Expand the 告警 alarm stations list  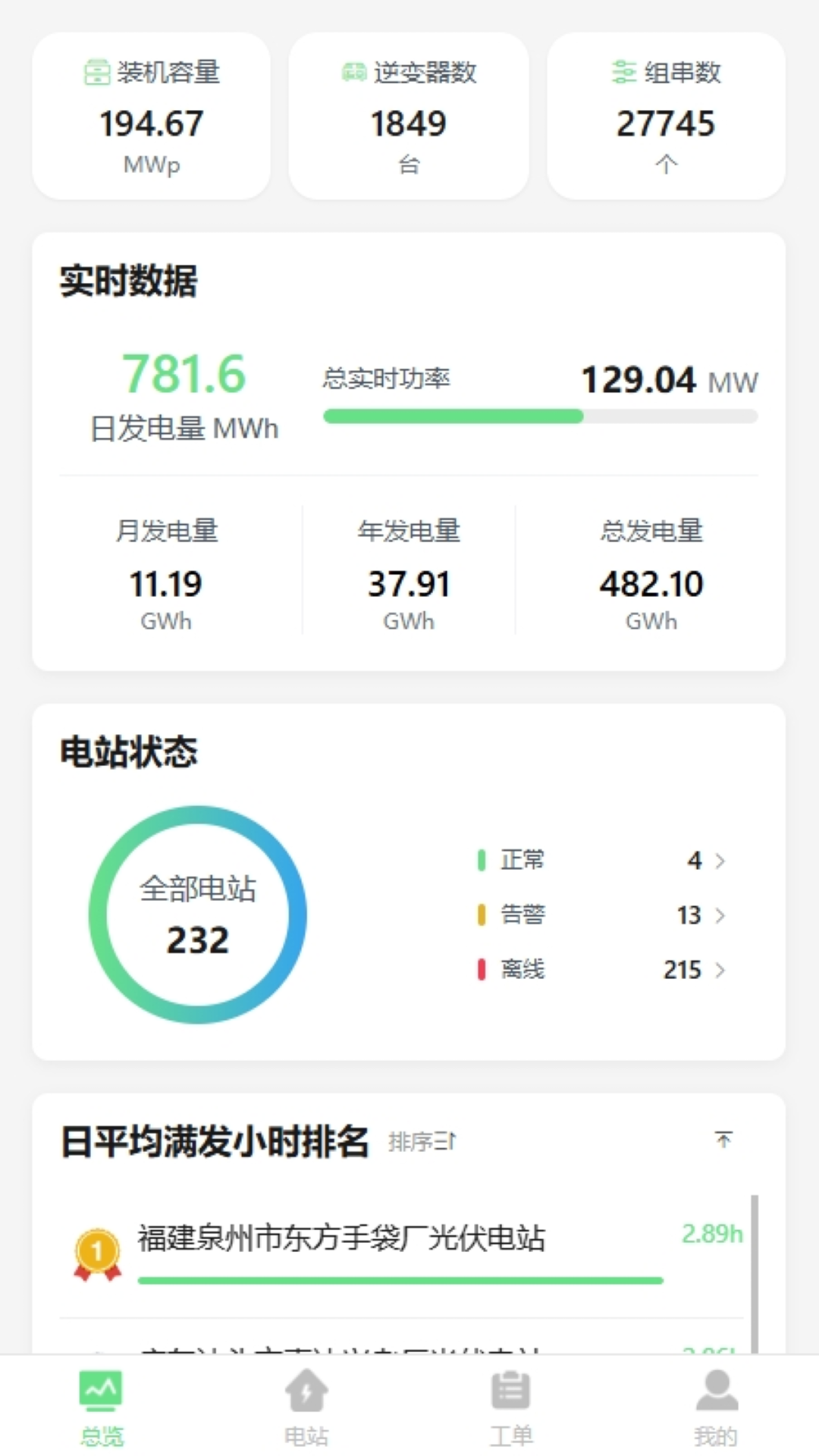coord(721,915)
